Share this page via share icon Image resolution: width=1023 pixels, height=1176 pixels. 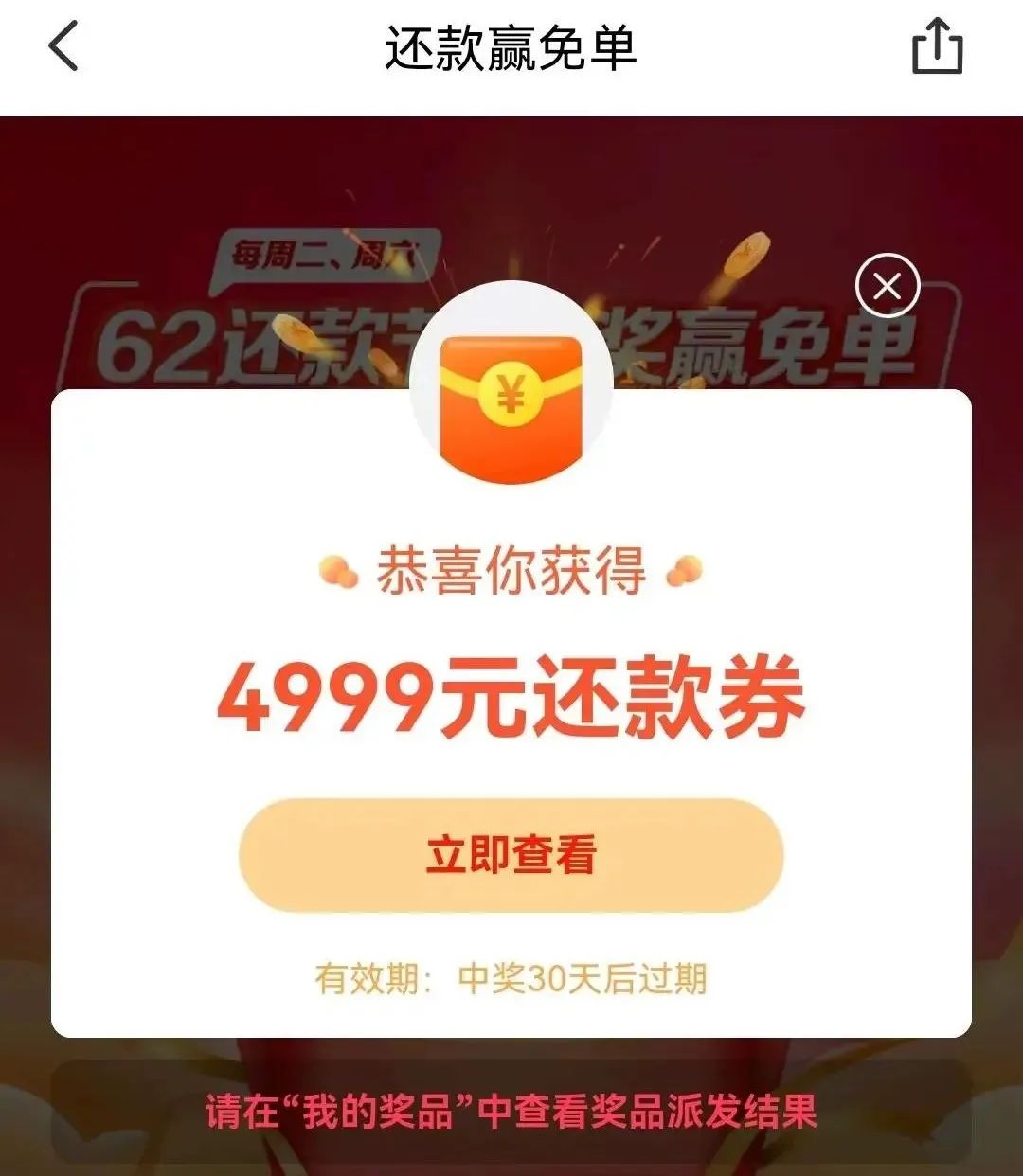pos(937,46)
